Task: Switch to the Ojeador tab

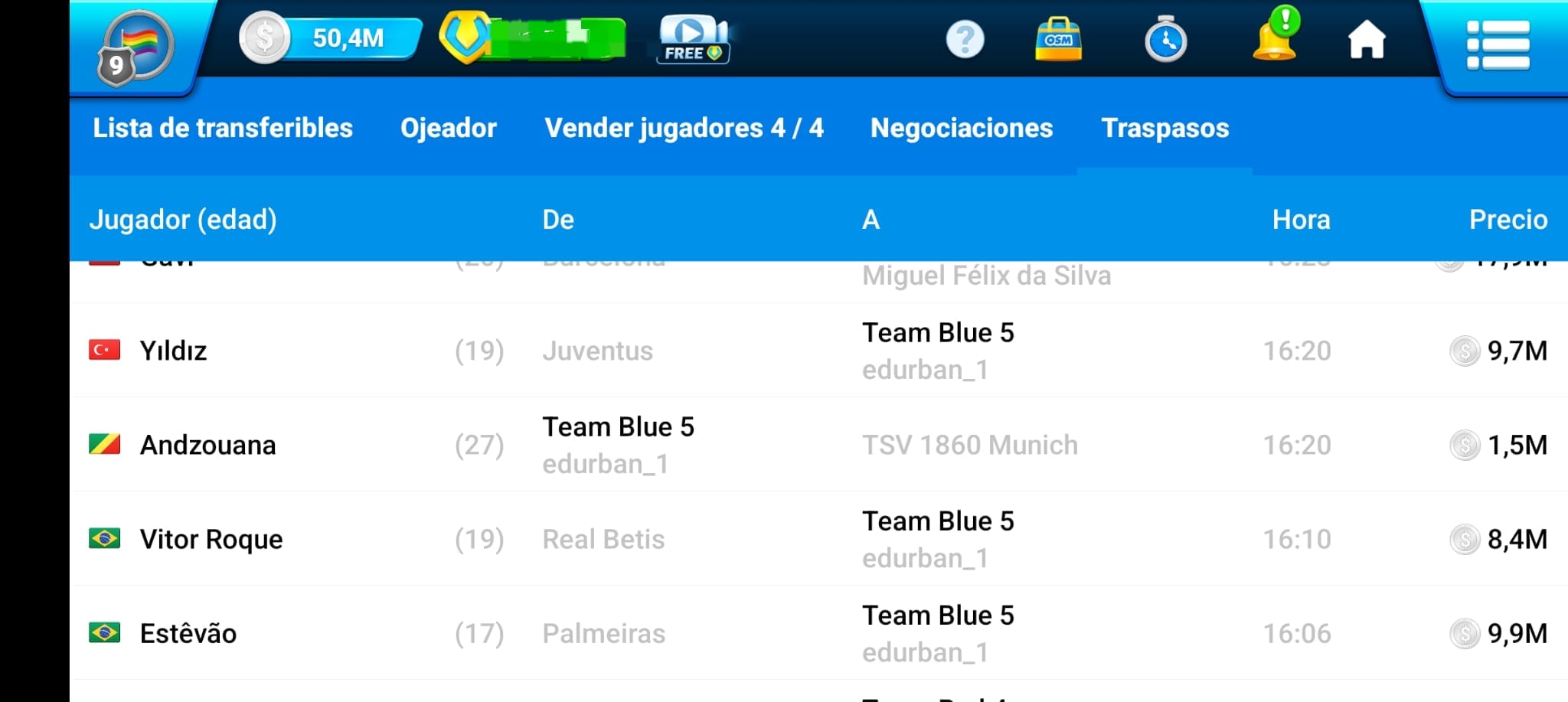Action: tap(449, 128)
